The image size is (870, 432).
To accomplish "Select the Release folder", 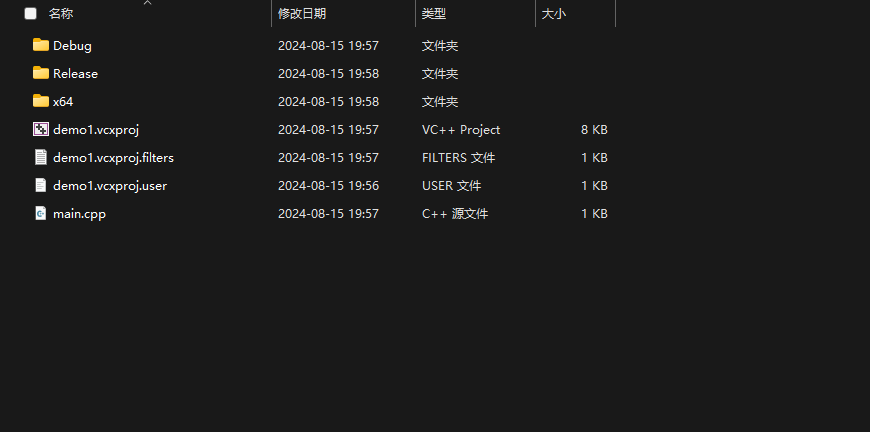I will [x=75, y=74].
